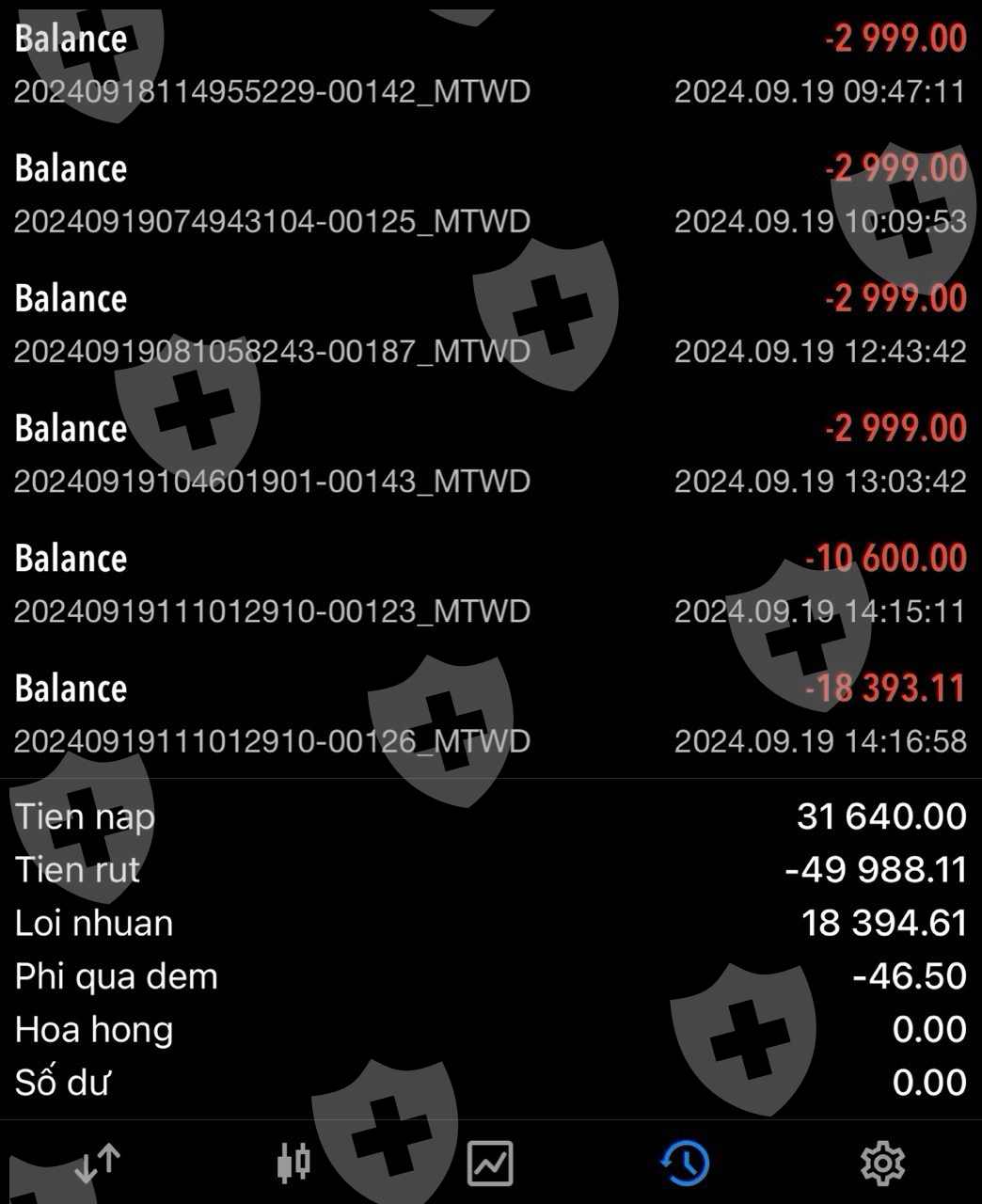Select the History clock tab
This screenshot has height=1204, width=982.
click(685, 1163)
